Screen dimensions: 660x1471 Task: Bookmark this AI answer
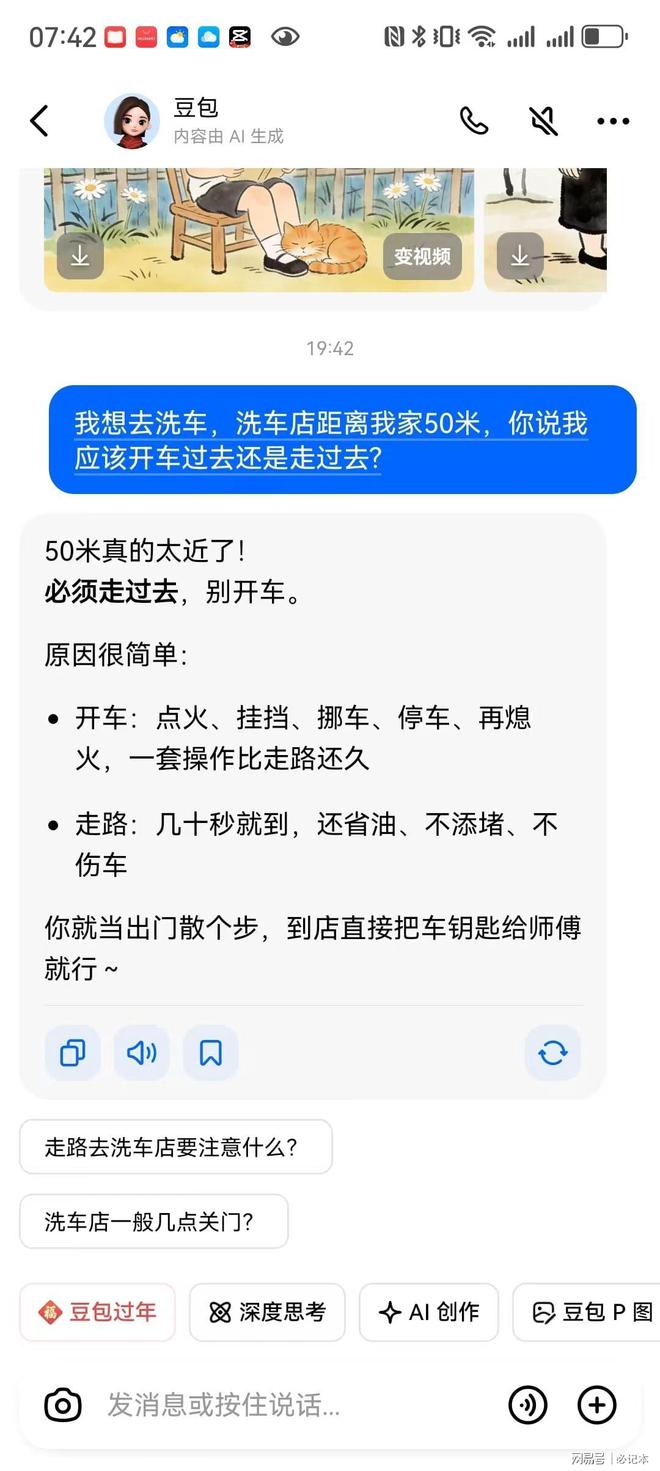pos(211,1052)
